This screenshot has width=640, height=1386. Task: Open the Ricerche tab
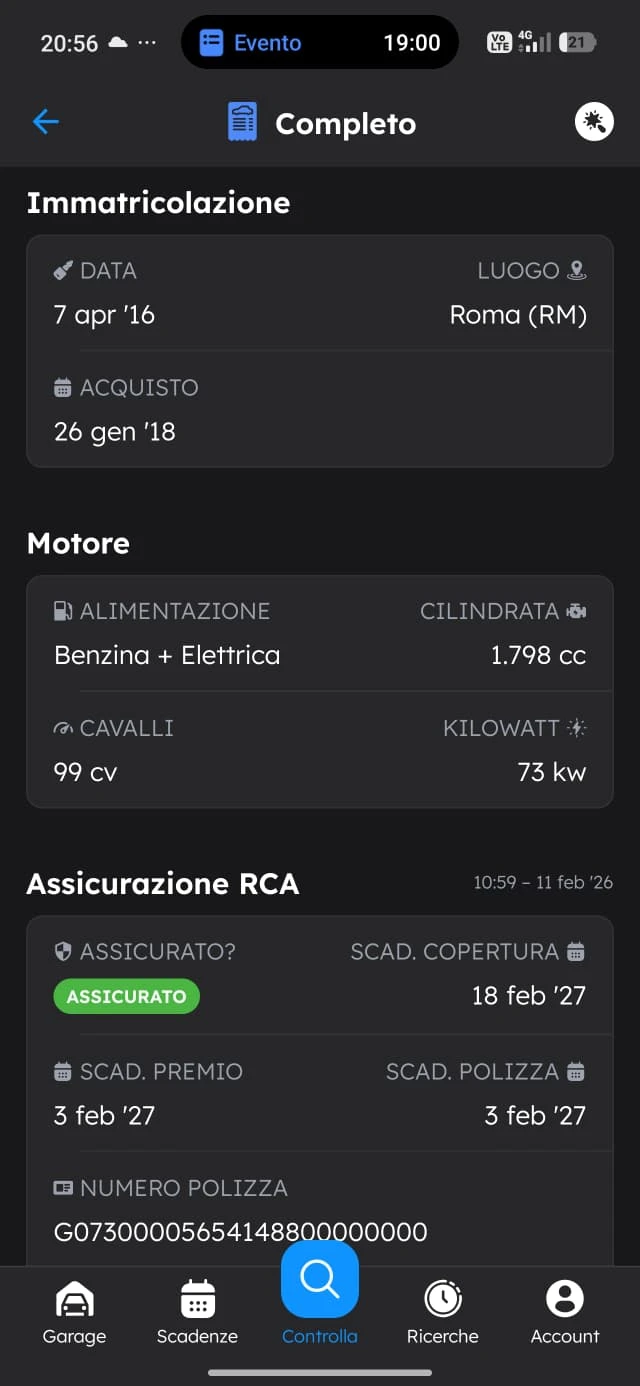[442, 1312]
